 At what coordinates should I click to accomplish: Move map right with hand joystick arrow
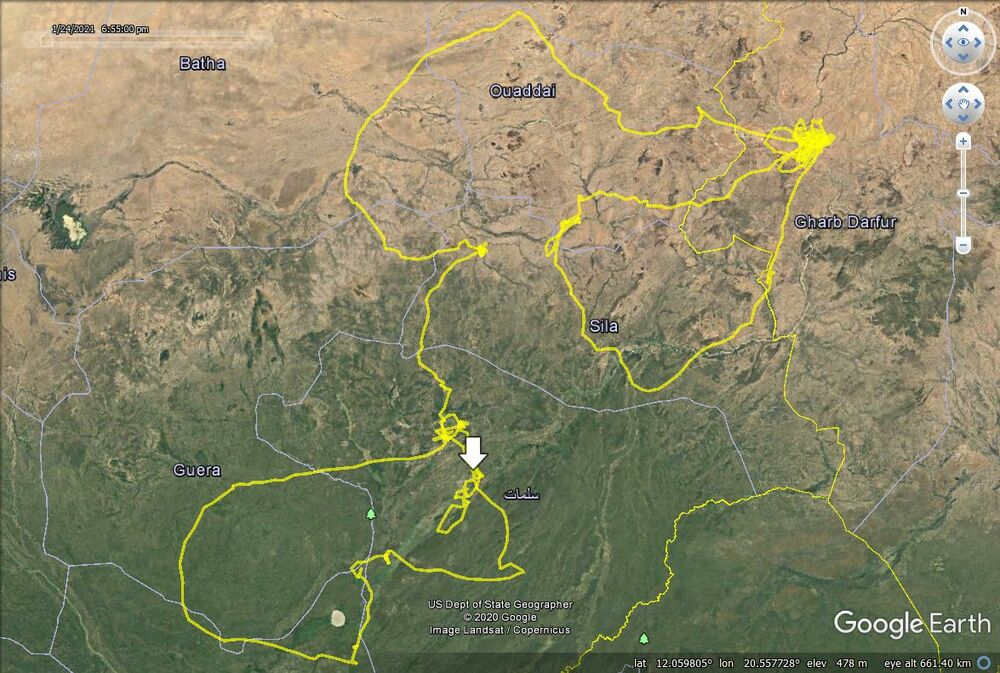[x=977, y=103]
